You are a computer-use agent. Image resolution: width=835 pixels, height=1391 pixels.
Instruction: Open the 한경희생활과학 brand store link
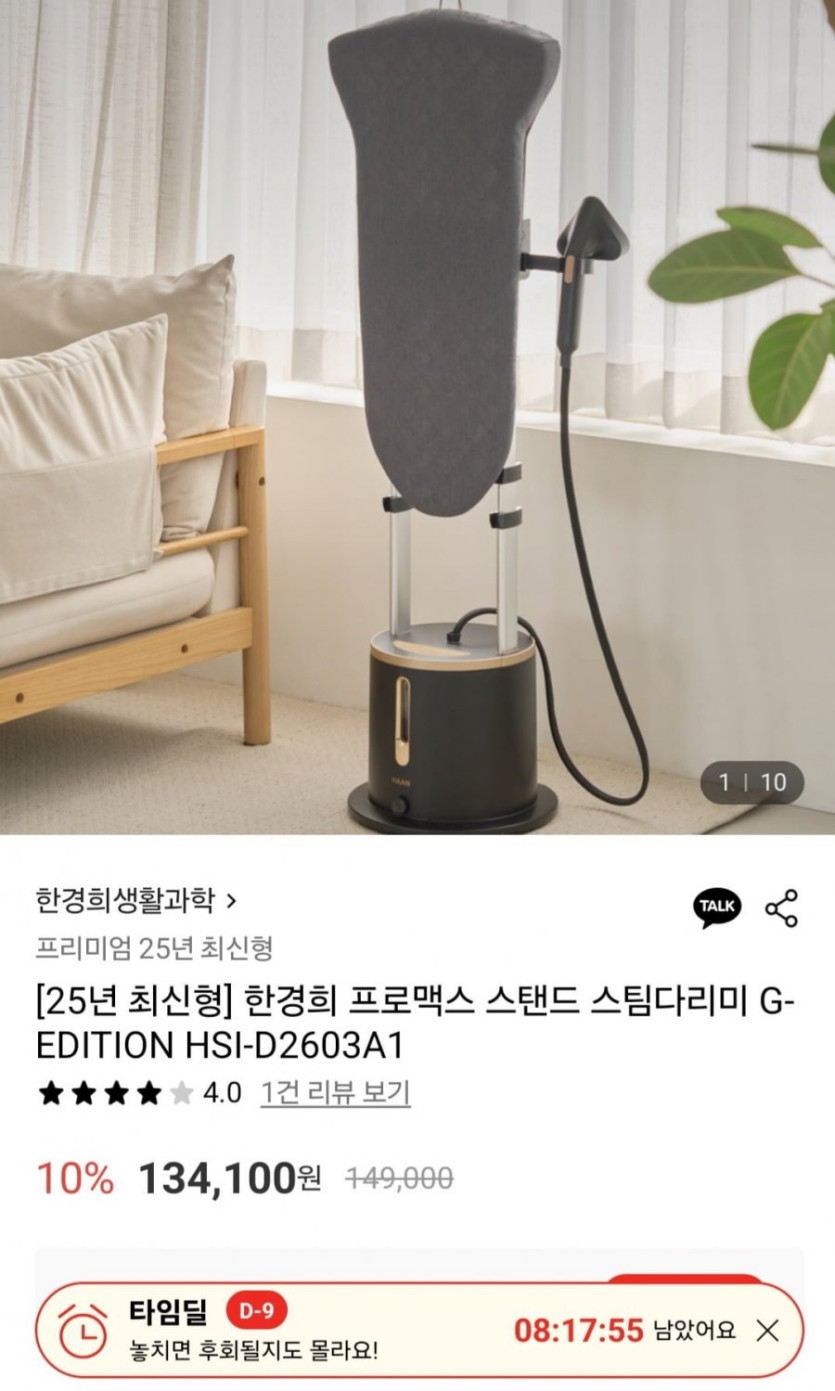tap(136, 901)
